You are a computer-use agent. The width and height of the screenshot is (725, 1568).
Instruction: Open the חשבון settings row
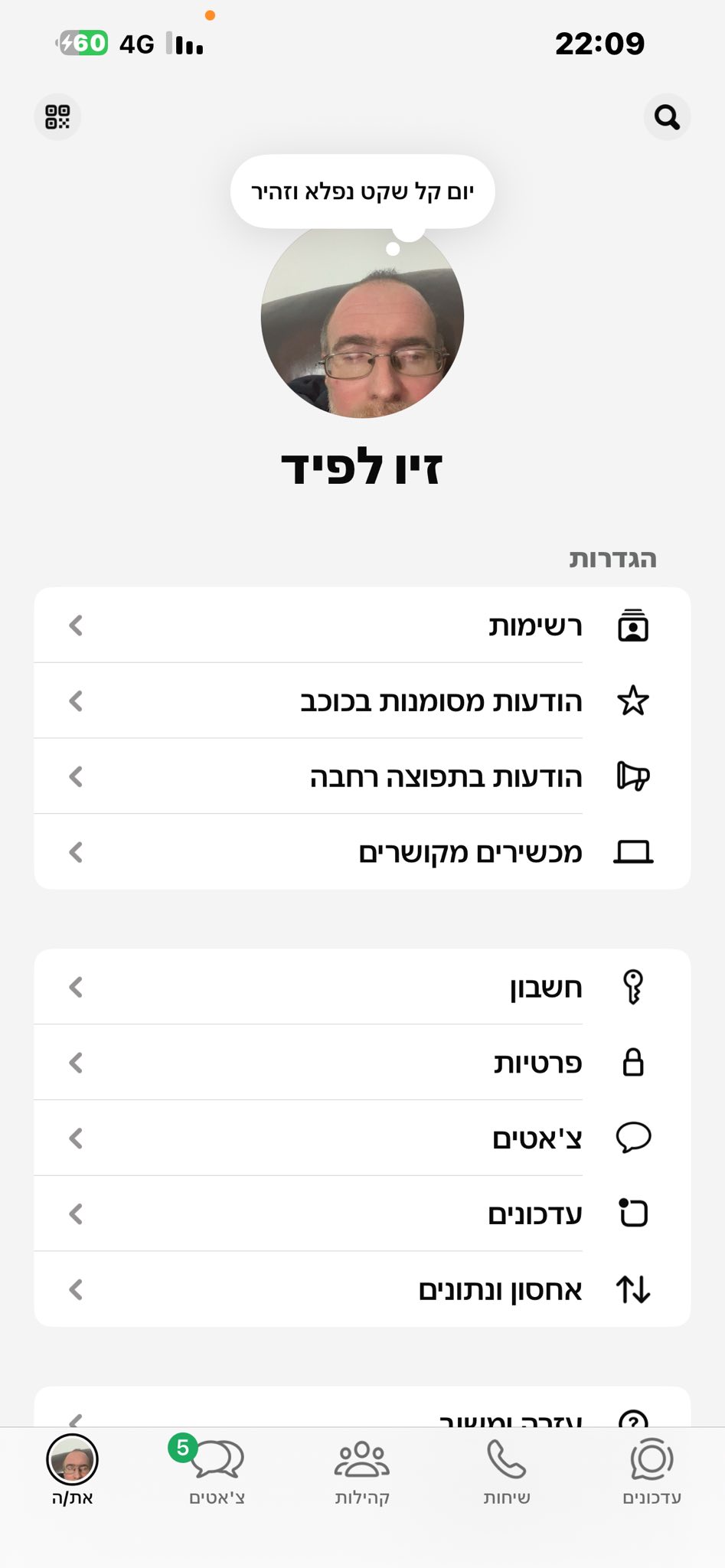[362, 987]
